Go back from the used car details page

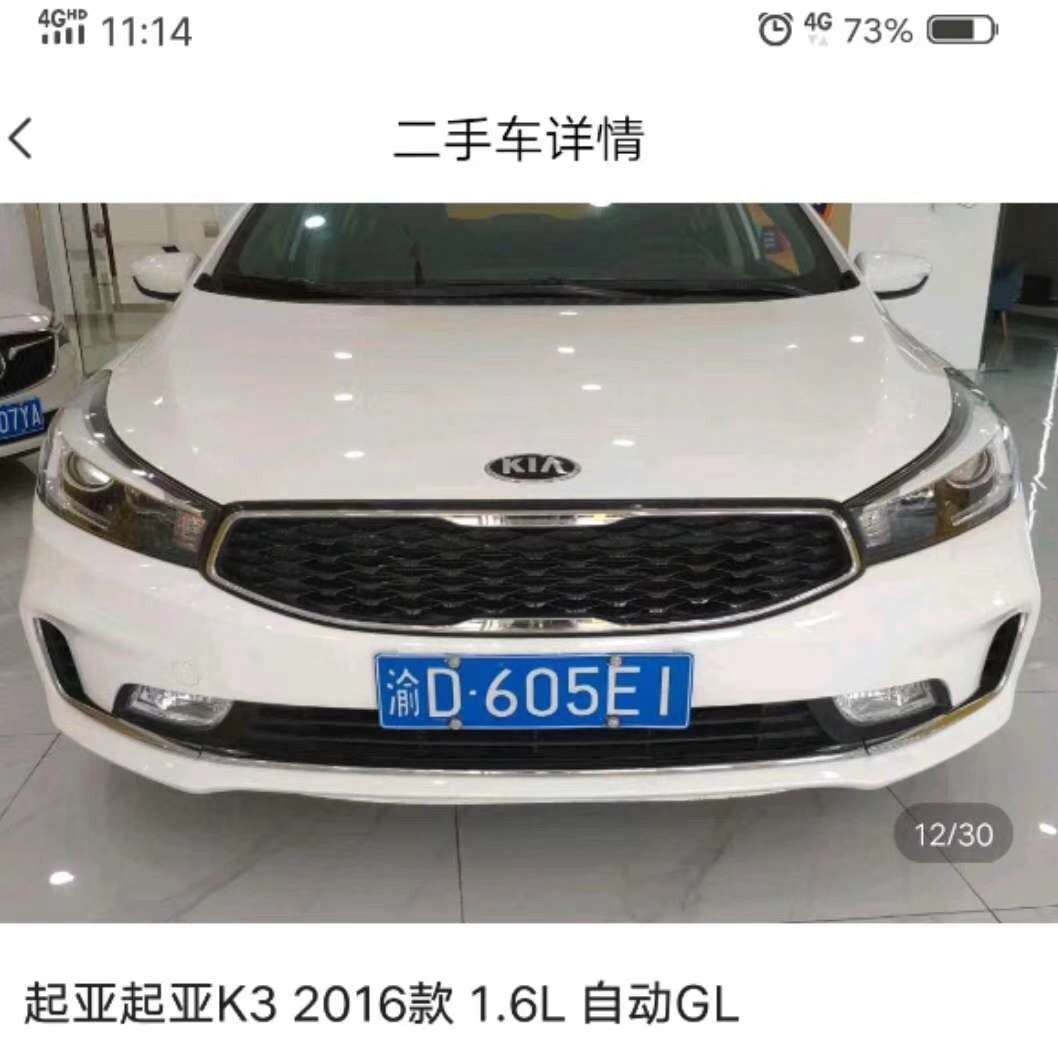coord(22,138)
